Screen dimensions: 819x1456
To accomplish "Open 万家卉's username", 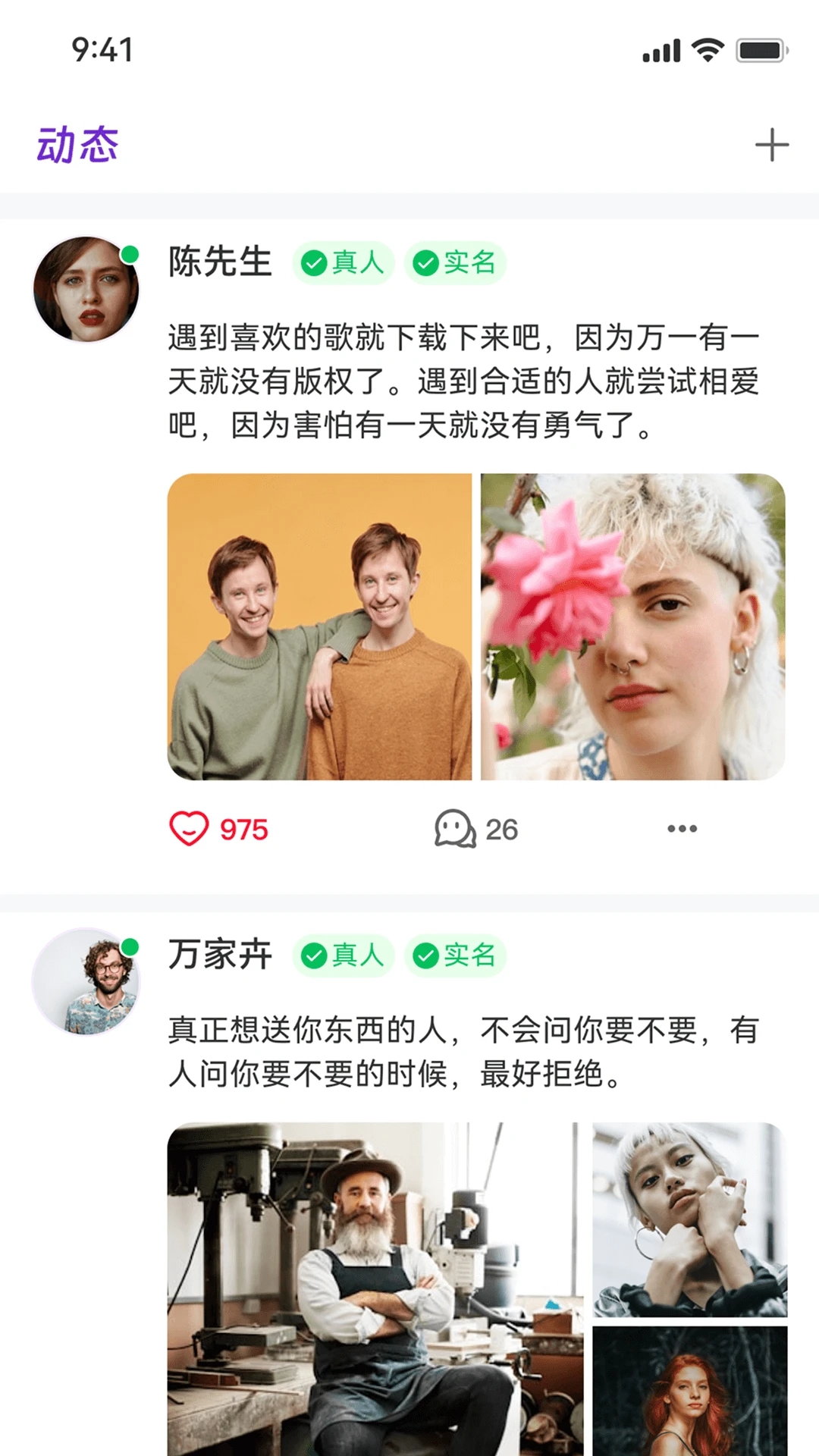I will click(220, 955).
